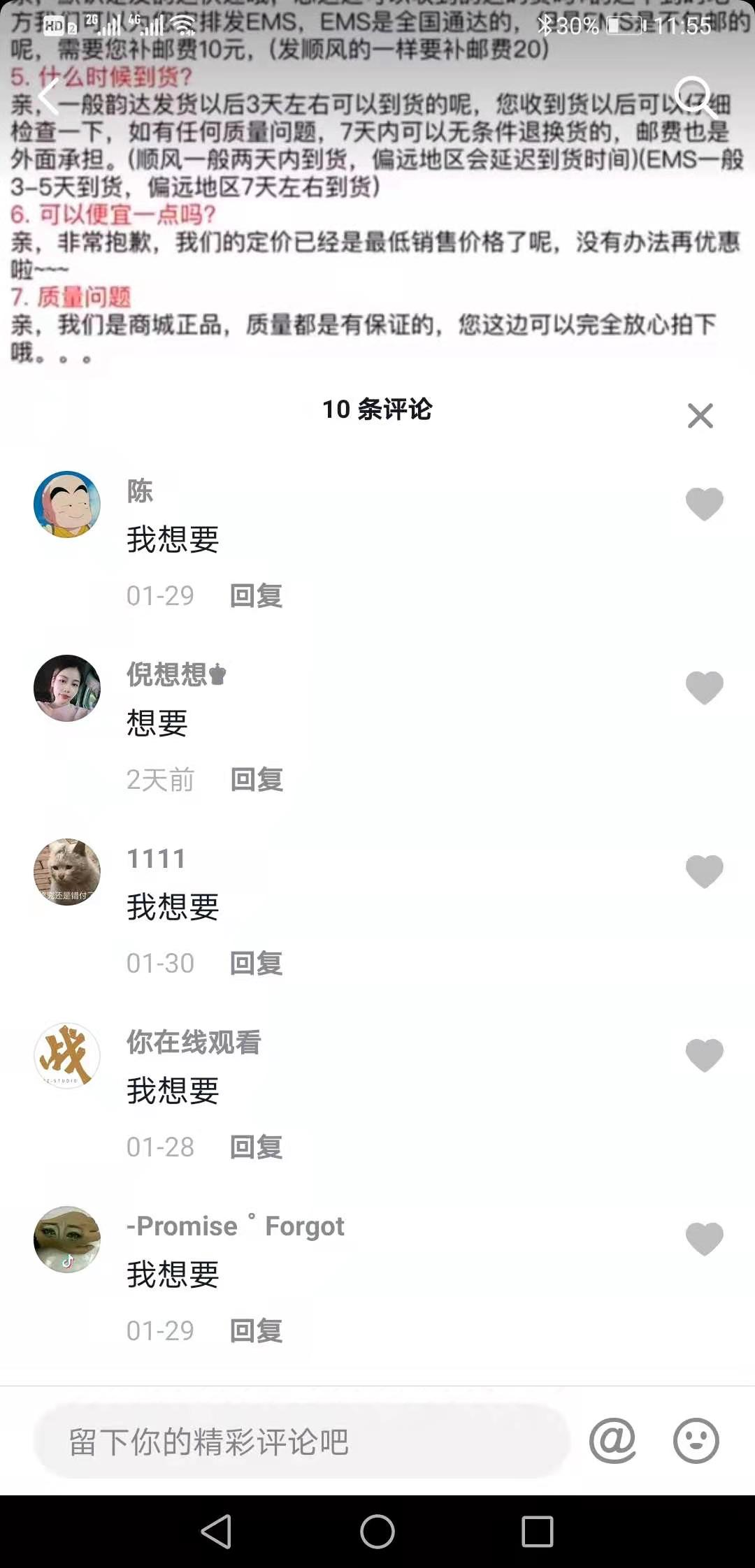The image size is (755, 1568).
Task: Open 陈's profile avatar
Action: [x=67, y=504]
